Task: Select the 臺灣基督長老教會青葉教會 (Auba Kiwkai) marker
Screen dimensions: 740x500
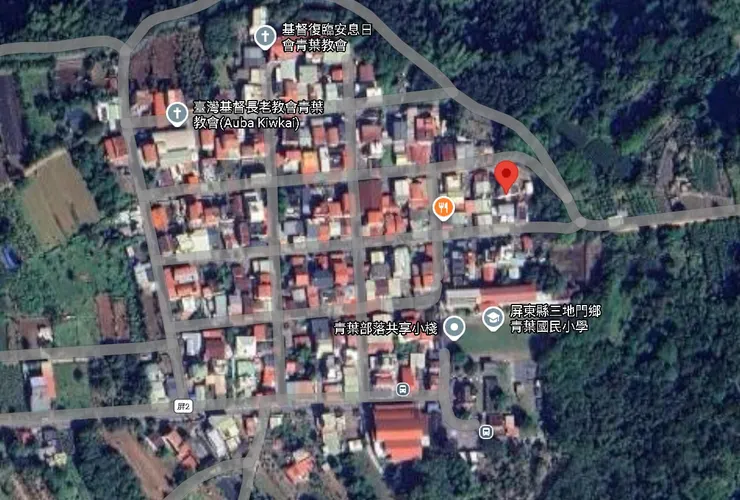Action: pyautogui.click(x=177, y=112)
